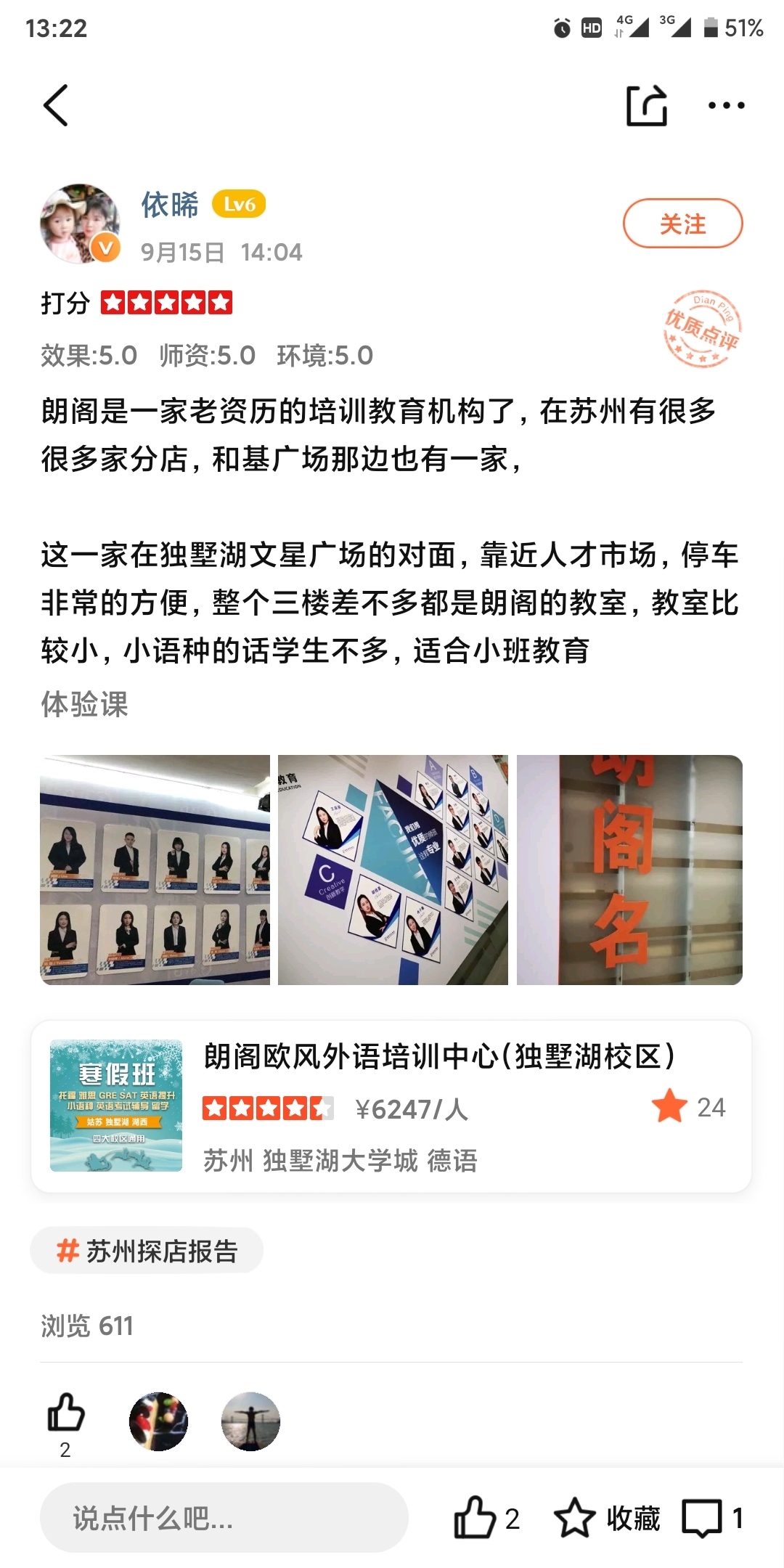Go back using the top-left arrow

(x=57, y=105)
